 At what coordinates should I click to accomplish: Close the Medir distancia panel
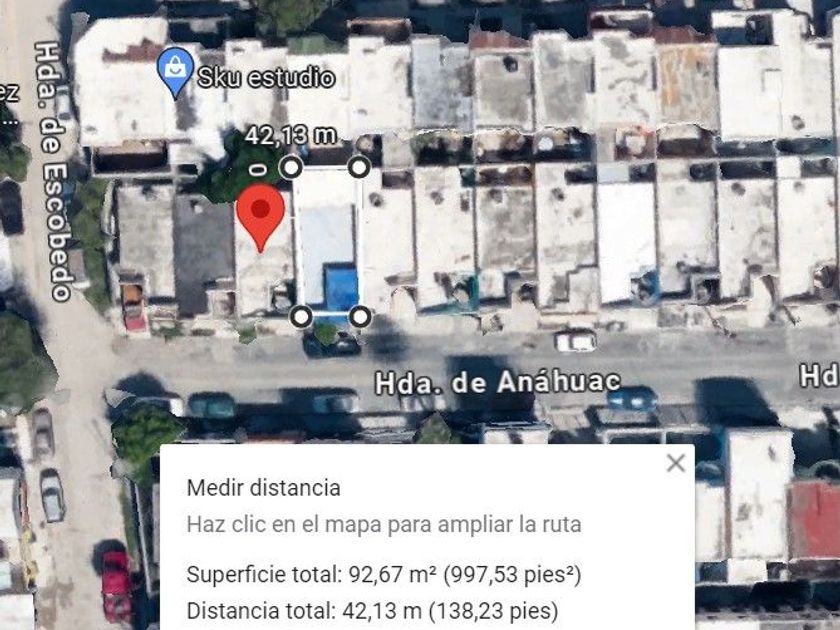[x=676, y=463]
